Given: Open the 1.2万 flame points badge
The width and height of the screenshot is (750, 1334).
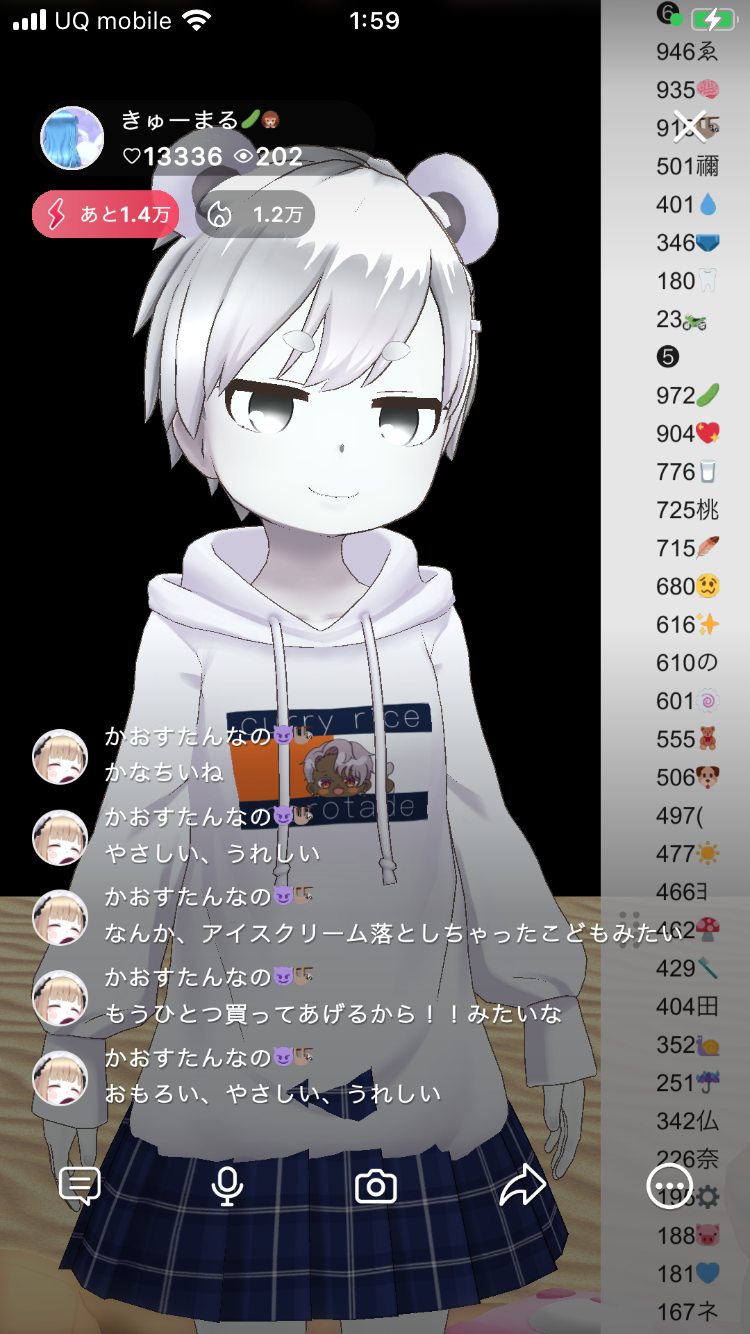Looking at the screenshot, I should [255, 214].
